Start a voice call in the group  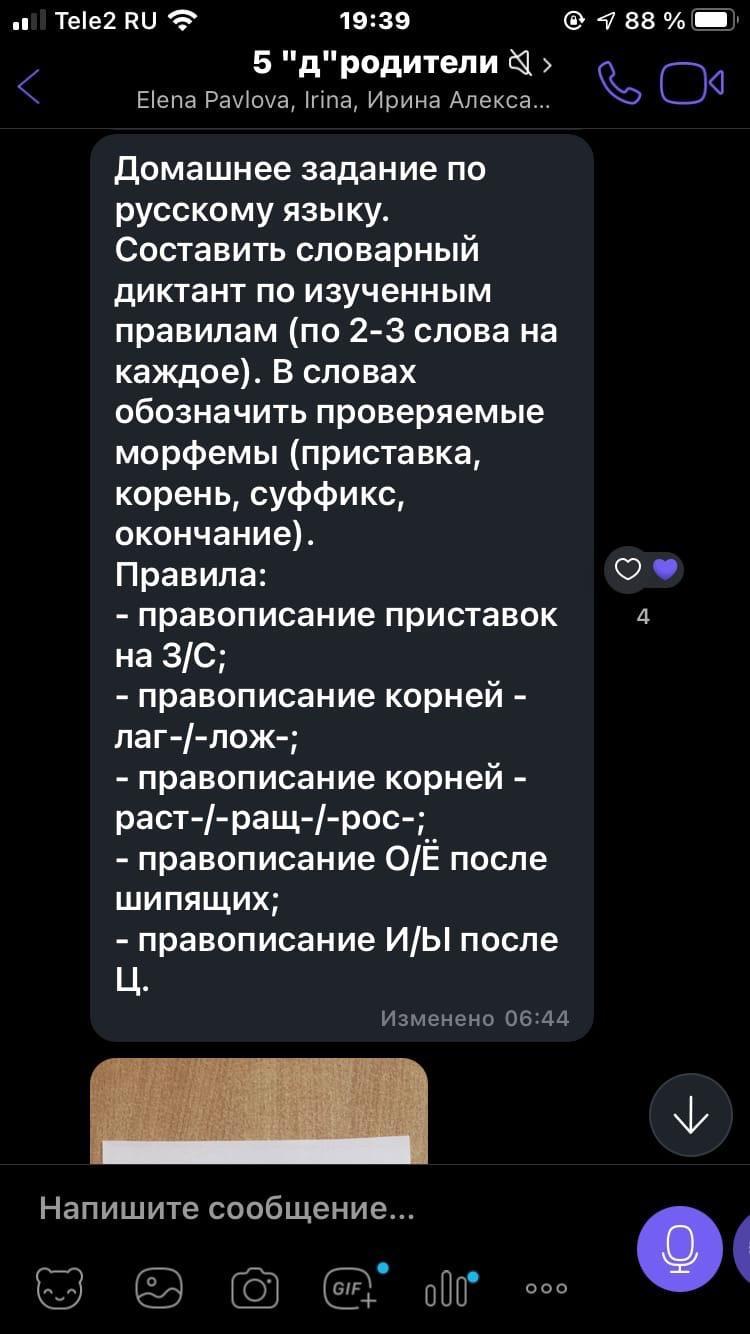tap(619, 84)
